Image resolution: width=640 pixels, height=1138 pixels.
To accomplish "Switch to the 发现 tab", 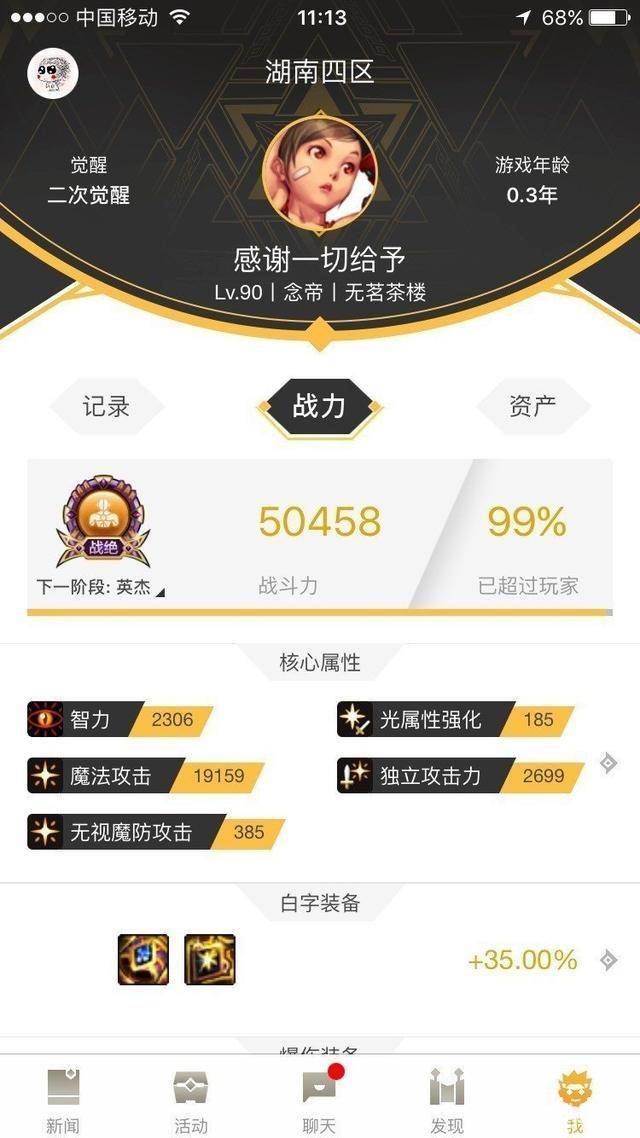I will click(x=447, y=1099).
